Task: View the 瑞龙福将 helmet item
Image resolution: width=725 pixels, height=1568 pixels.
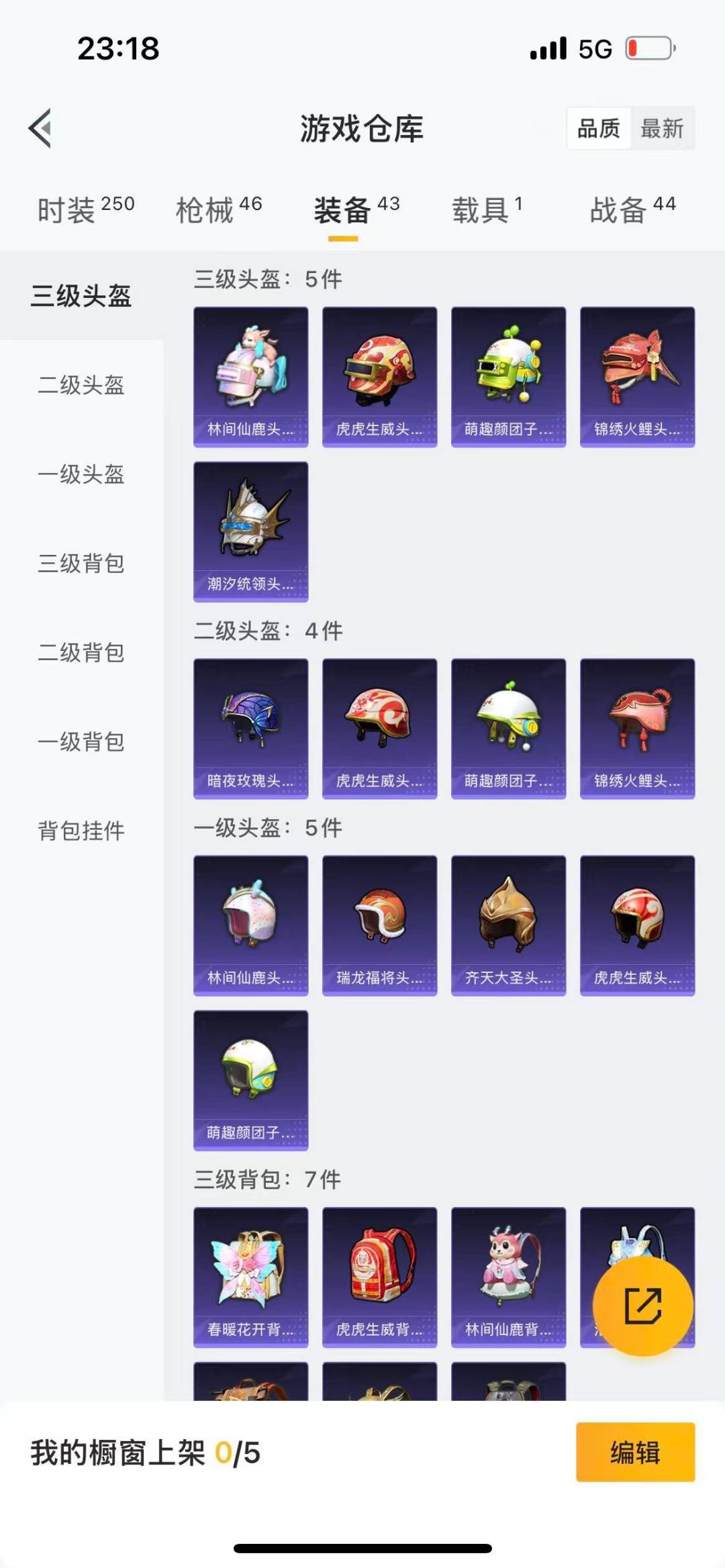Action: point(379,925)
